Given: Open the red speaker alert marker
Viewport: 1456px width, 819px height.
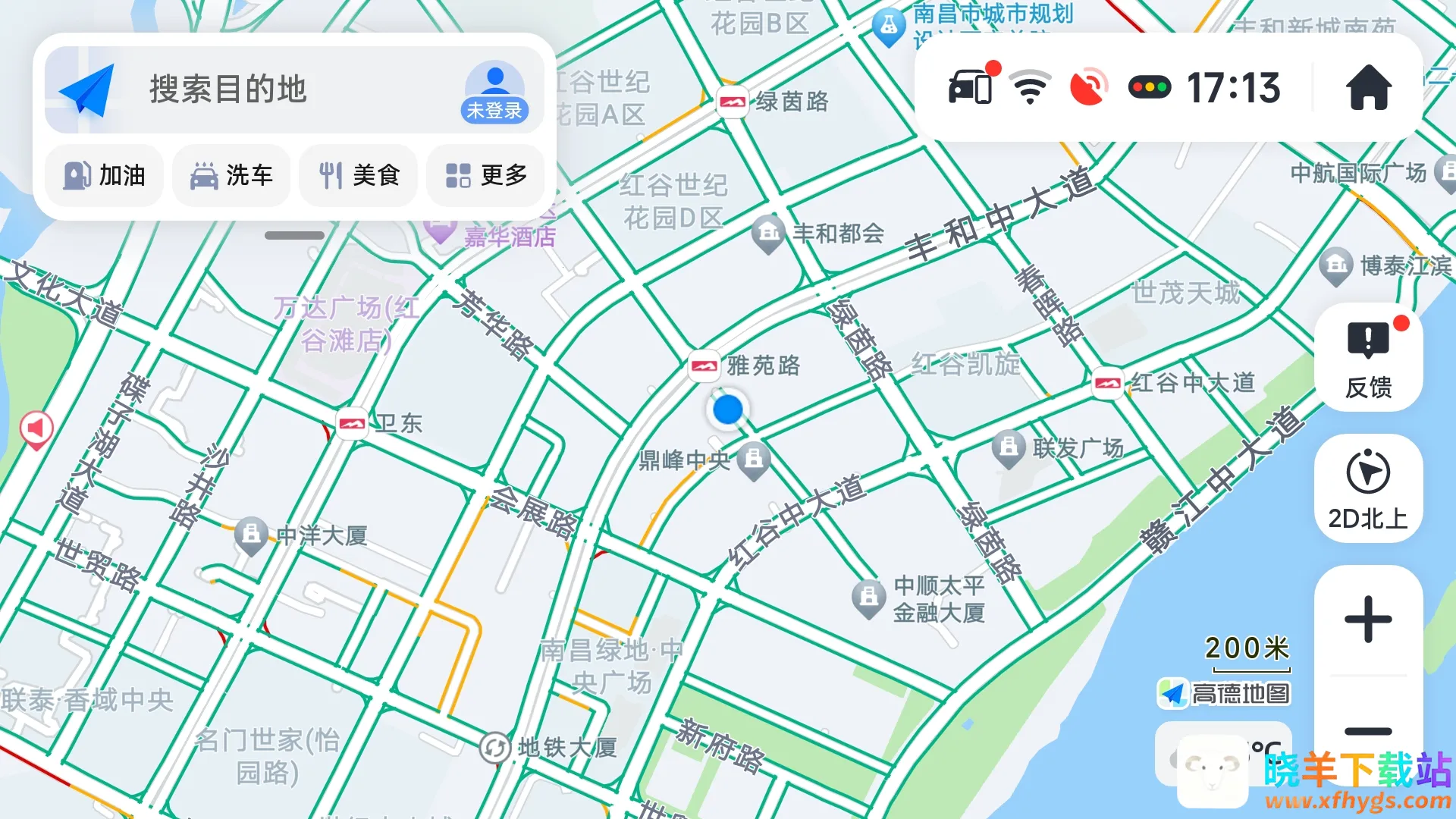Looking at the screenshot, I should coord(36,429).
